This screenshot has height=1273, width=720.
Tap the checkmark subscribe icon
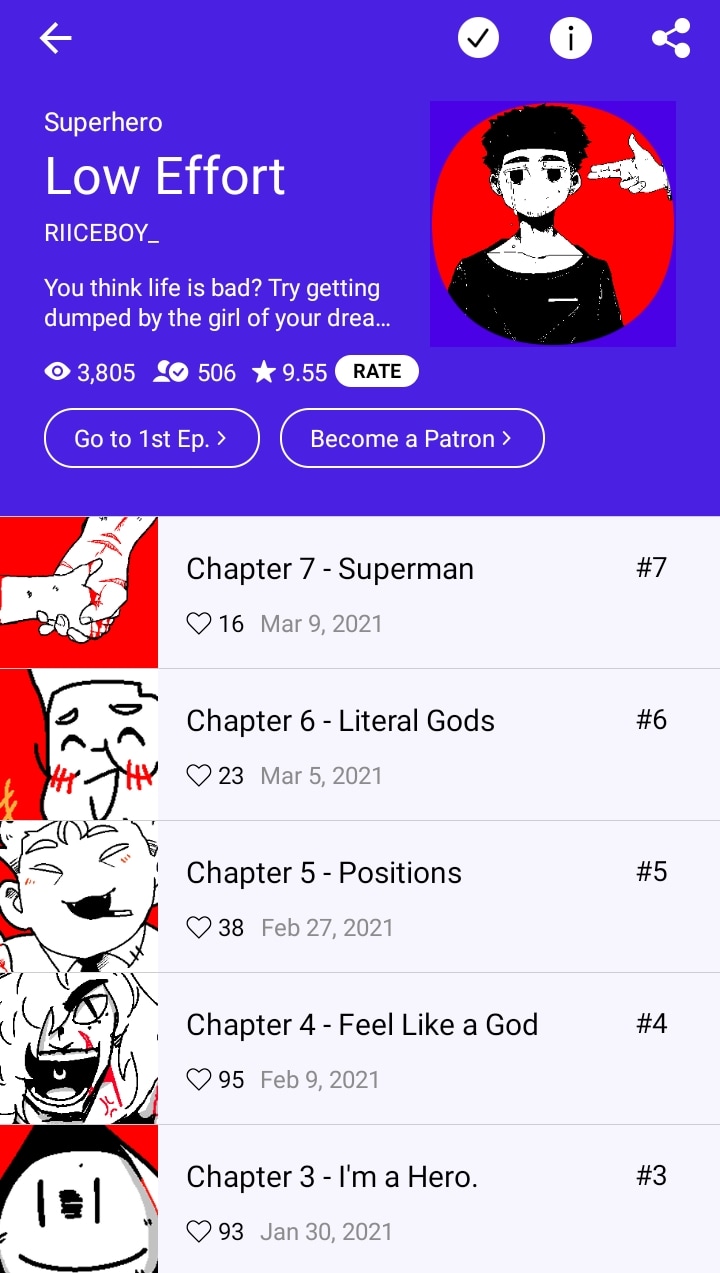[x=478, y=38]
